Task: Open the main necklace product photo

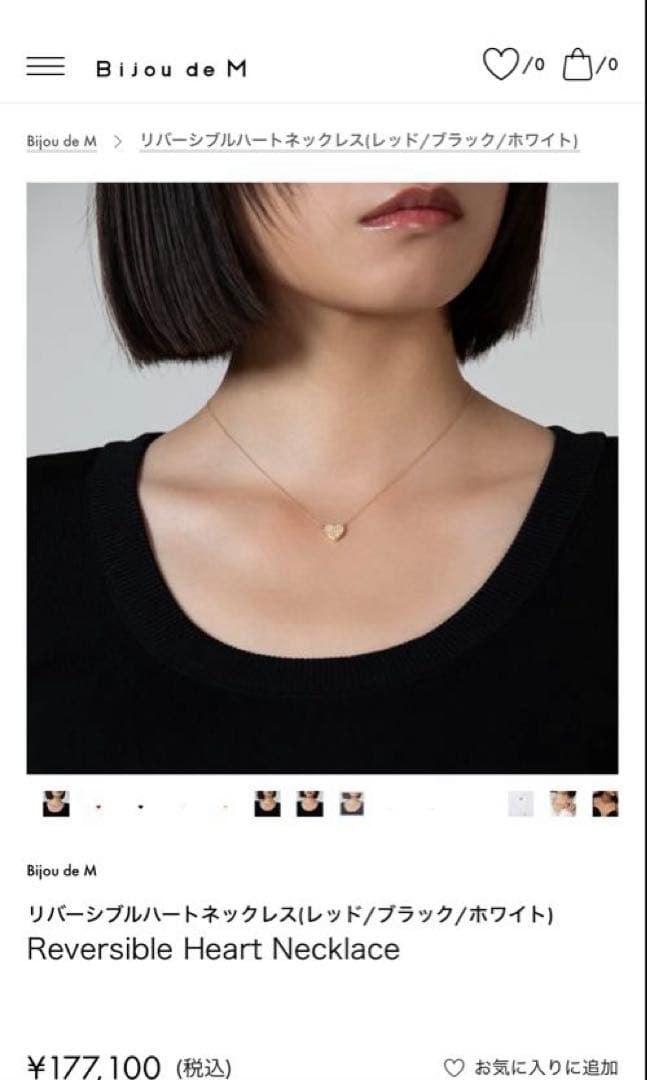Action: pos(322,478)
